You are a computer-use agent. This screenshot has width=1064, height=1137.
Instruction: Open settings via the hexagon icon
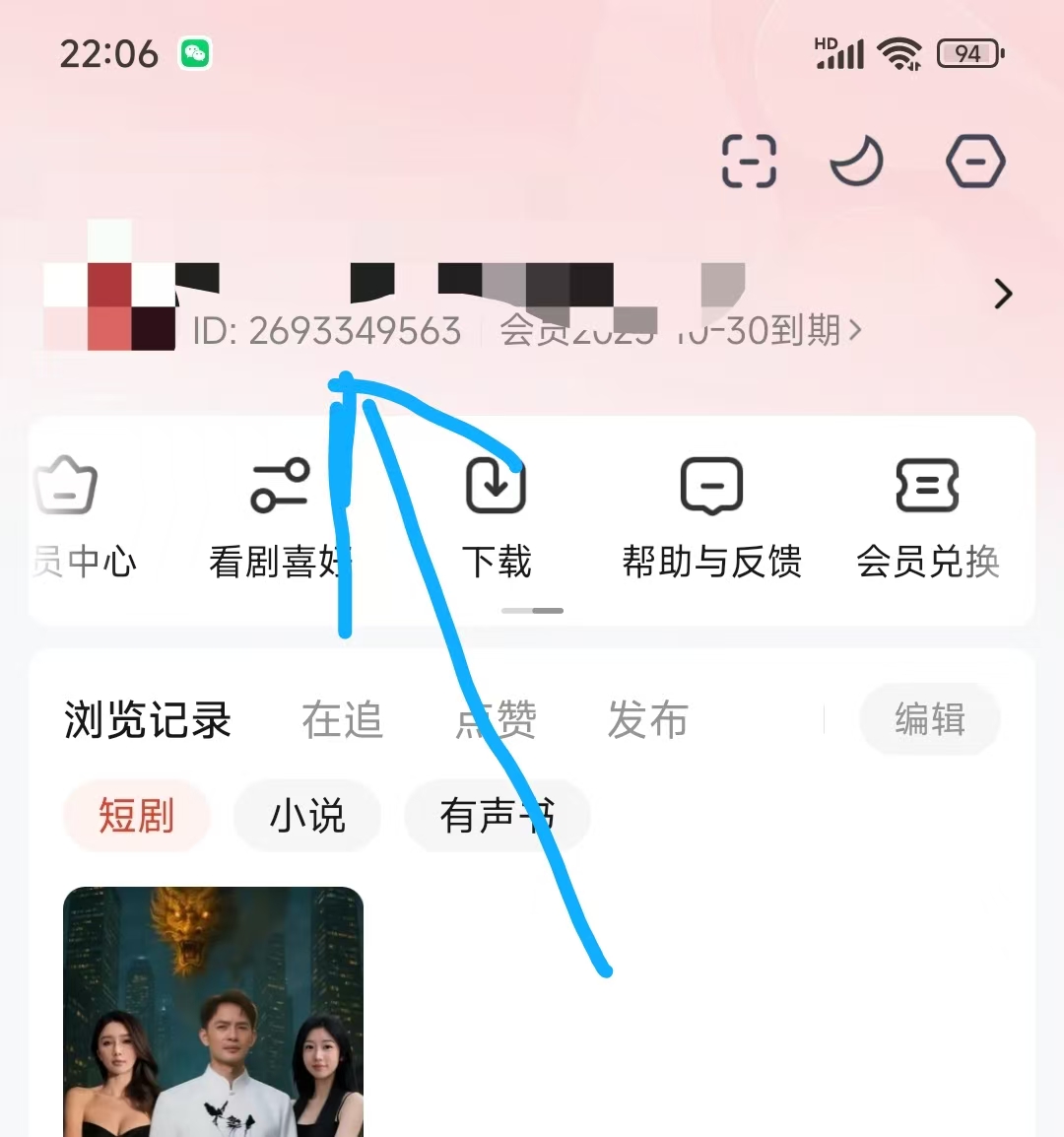975,162
